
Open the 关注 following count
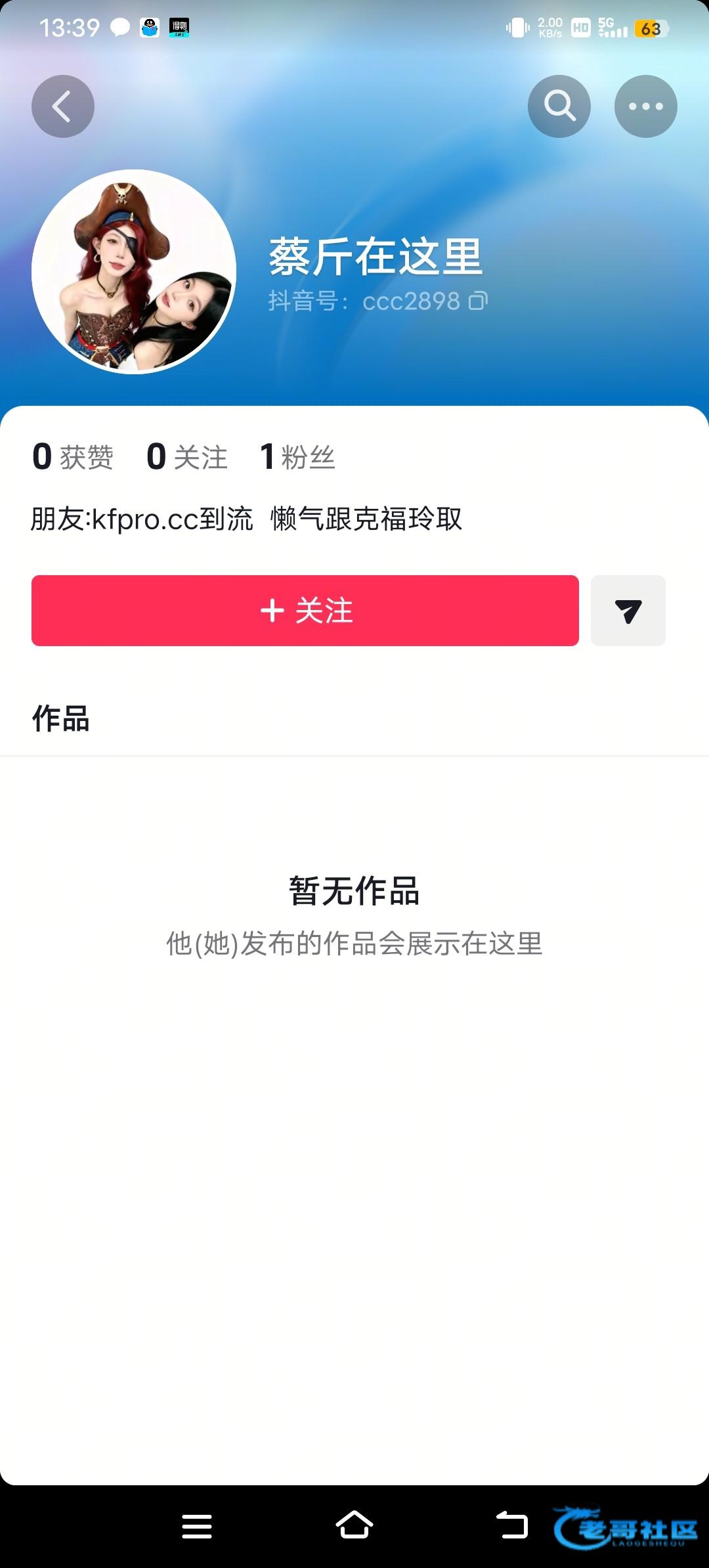(187, 457)
